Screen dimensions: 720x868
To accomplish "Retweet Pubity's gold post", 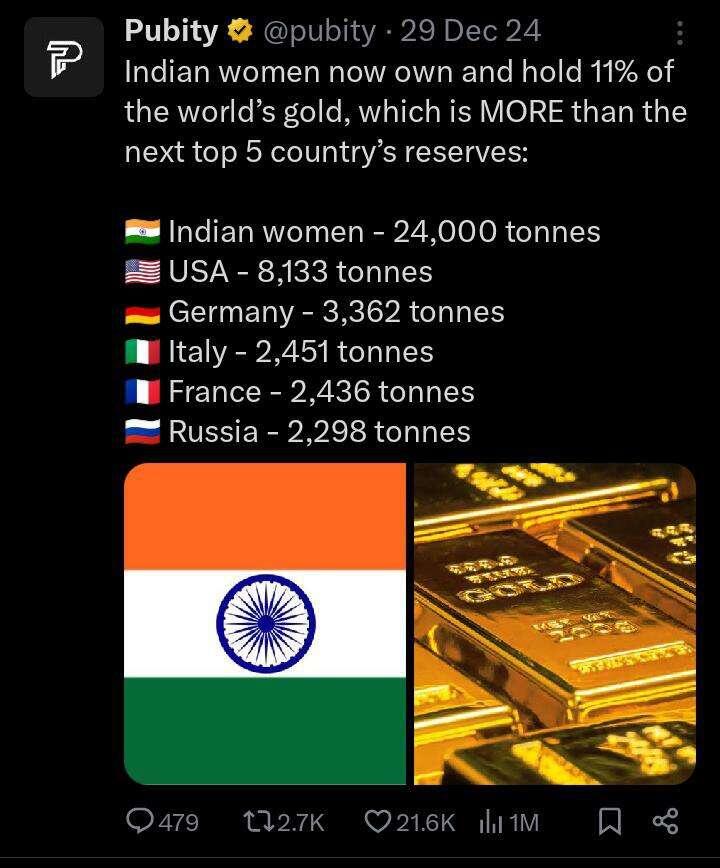I will point(259,822).
